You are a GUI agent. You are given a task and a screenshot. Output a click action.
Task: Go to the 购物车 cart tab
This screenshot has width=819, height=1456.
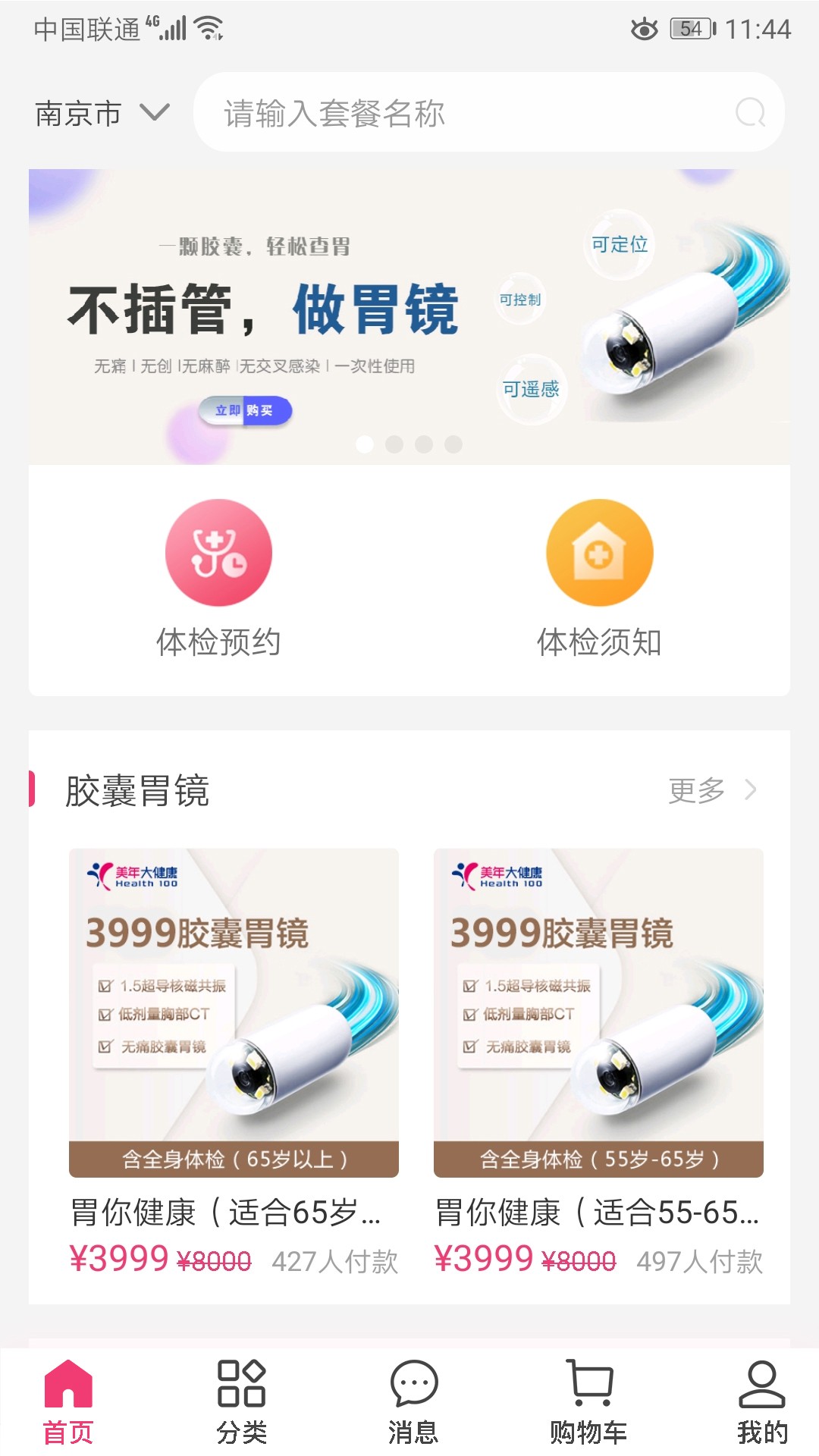[x=588, y=1401]
